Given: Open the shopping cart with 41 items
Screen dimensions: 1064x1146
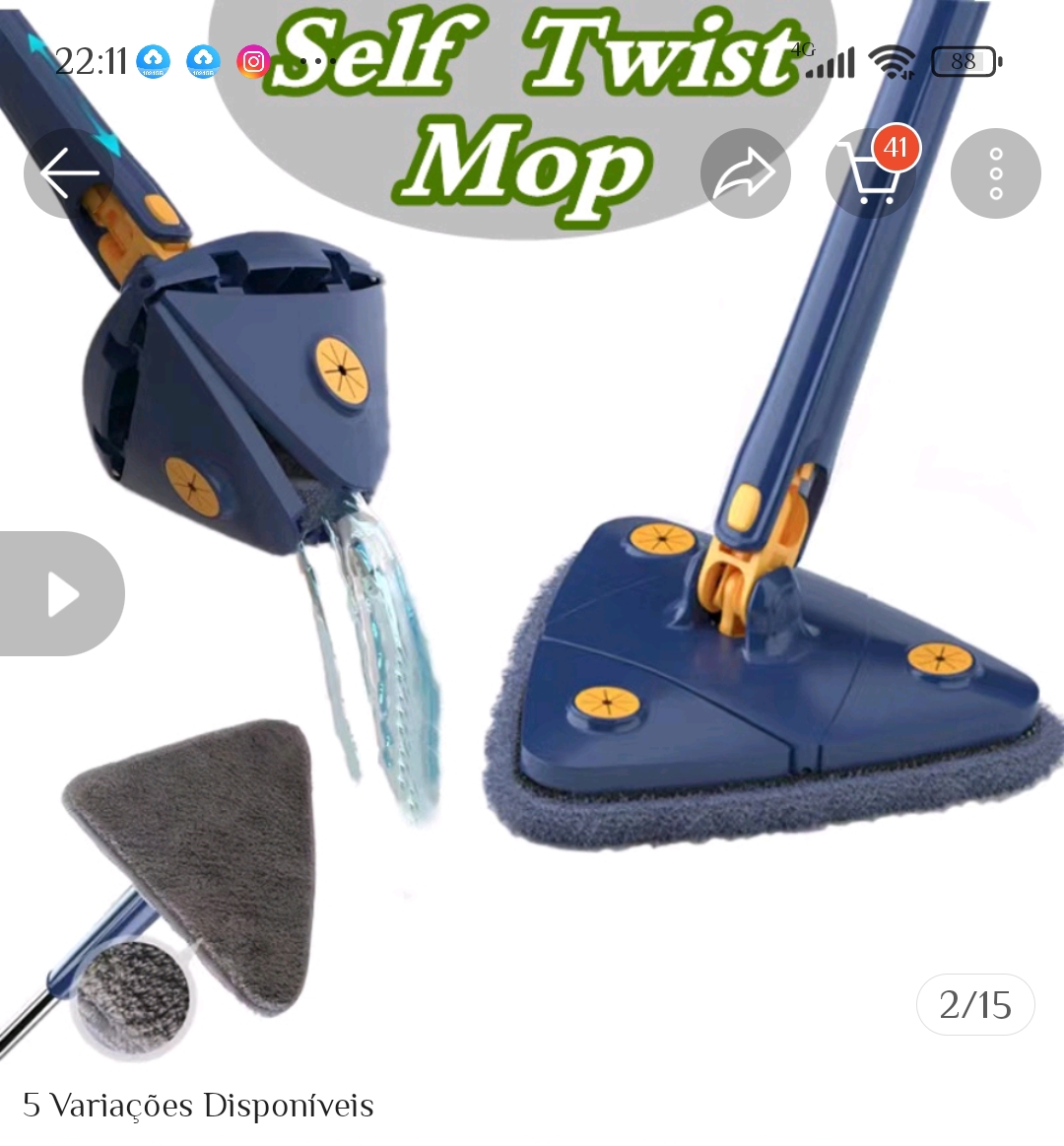Looking at the screenshot, I should (870, 173).
